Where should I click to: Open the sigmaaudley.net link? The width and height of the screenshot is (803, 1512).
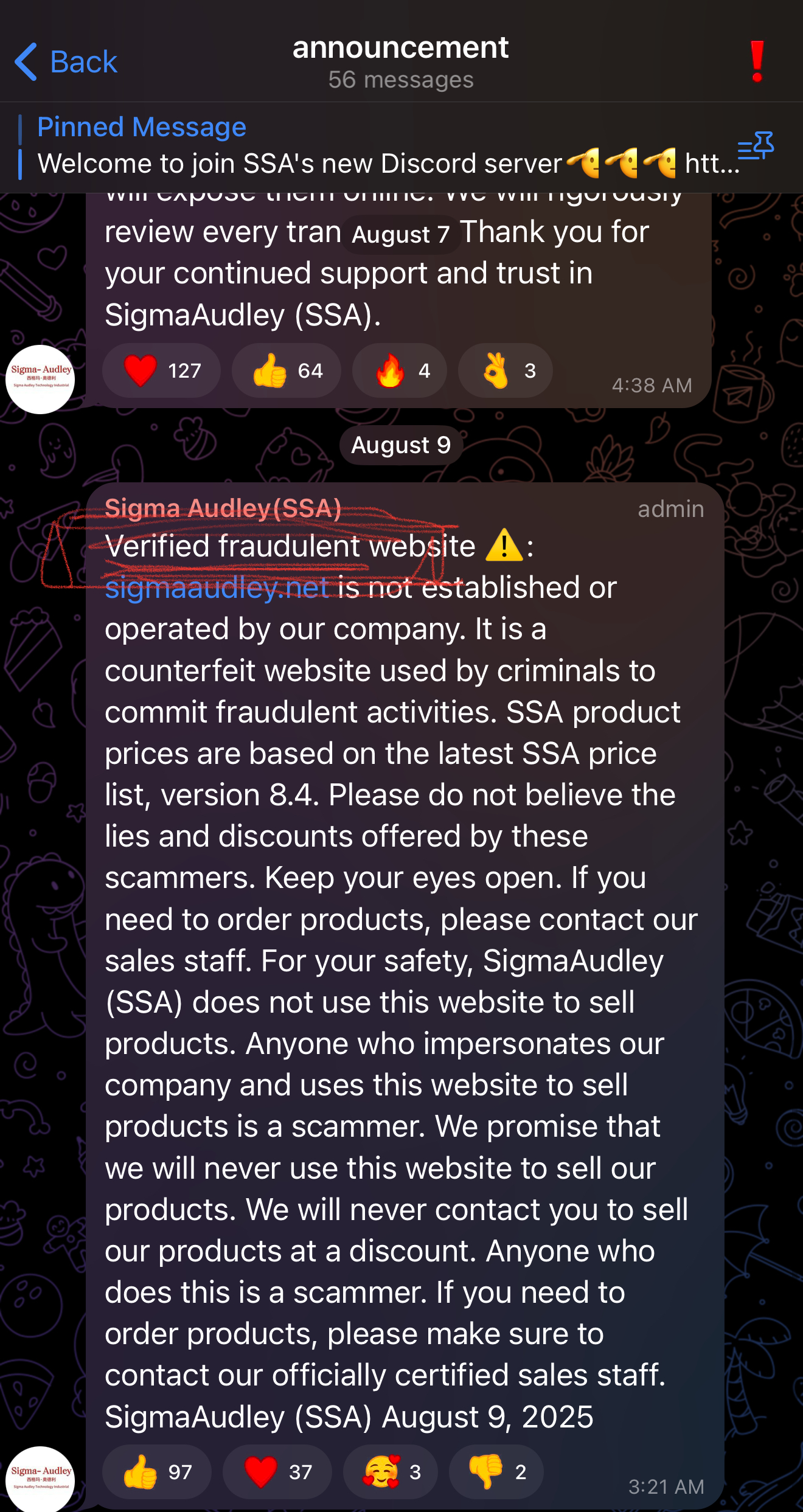point(217,588)
